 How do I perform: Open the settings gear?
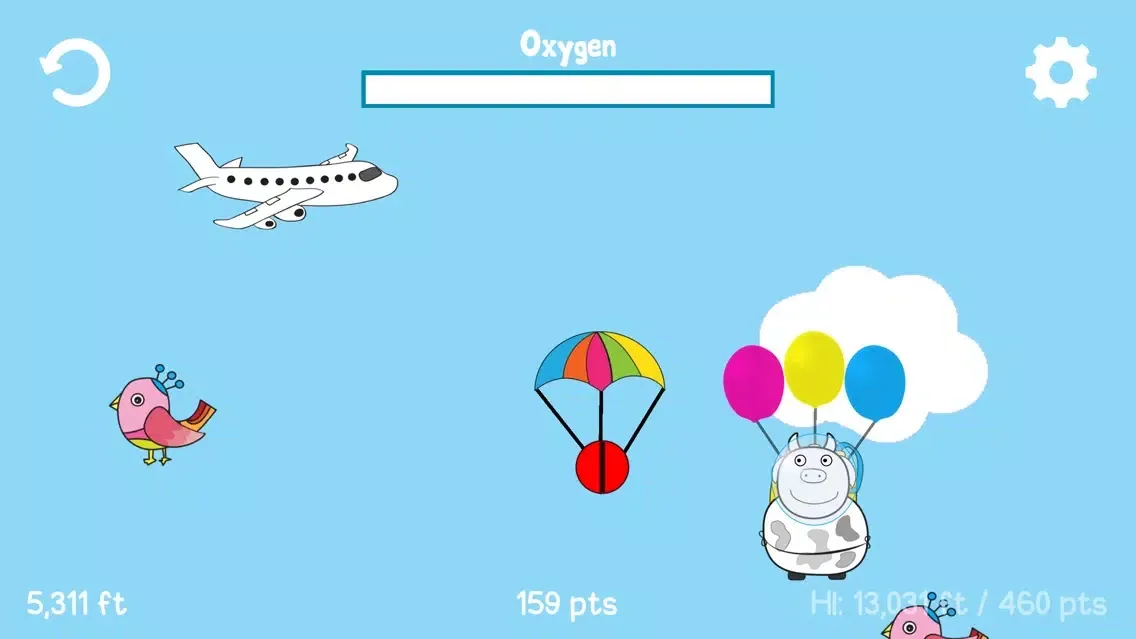pos(1061,72)
